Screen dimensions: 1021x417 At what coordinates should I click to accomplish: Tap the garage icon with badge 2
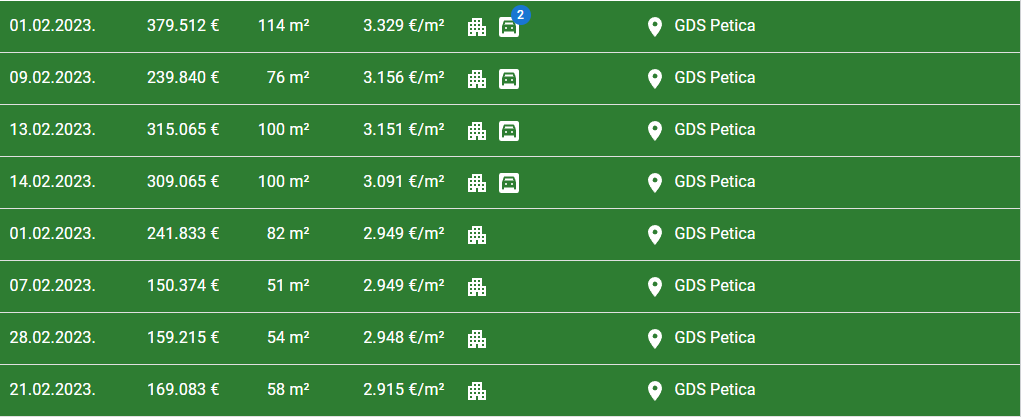[509, 27]
